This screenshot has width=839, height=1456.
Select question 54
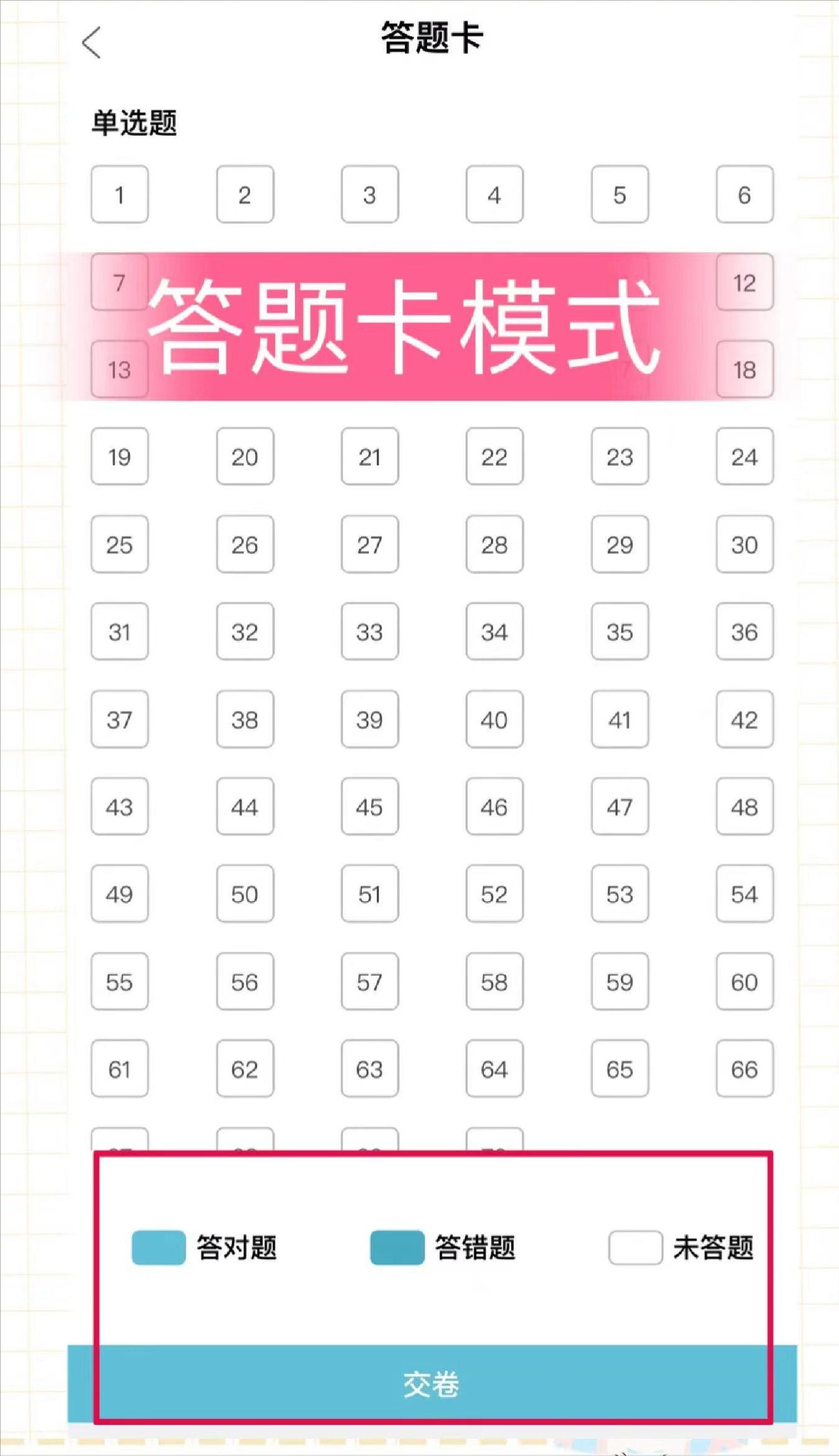click(x=744, y=894)
